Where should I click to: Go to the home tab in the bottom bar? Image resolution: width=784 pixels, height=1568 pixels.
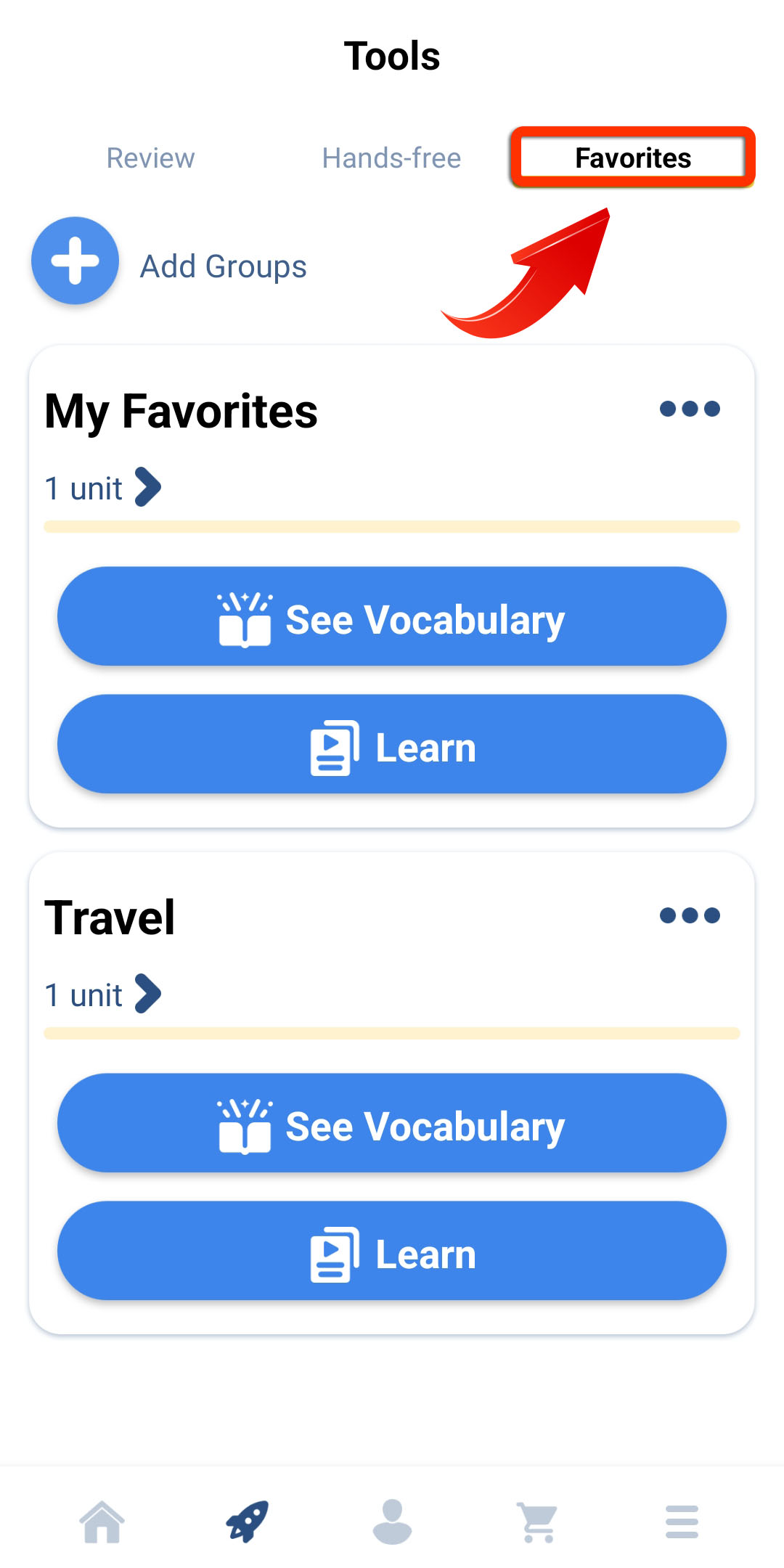tap(102, 1522)
